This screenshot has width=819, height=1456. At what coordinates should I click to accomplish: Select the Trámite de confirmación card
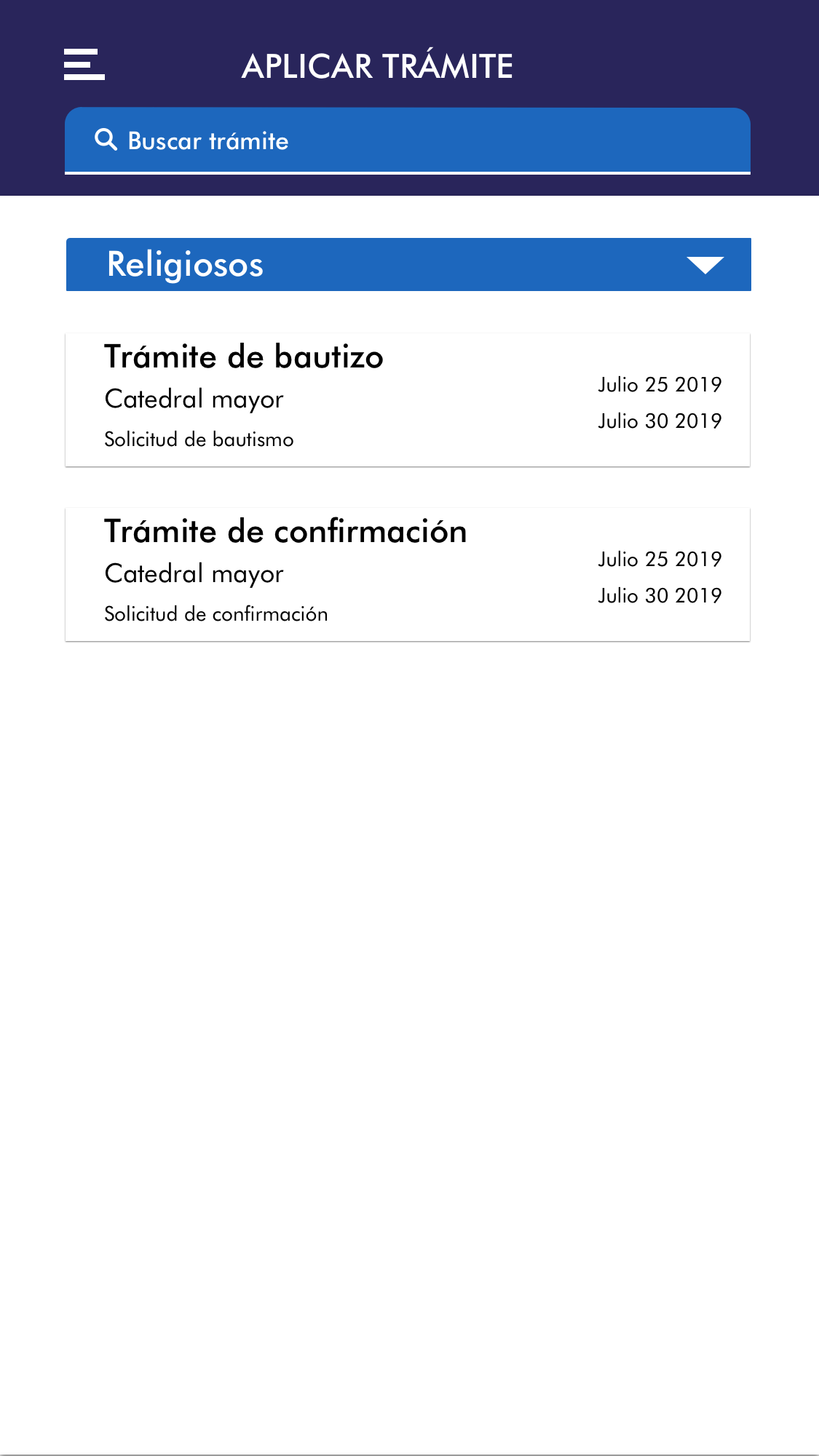pyautogui.click(x=408, y=575)
